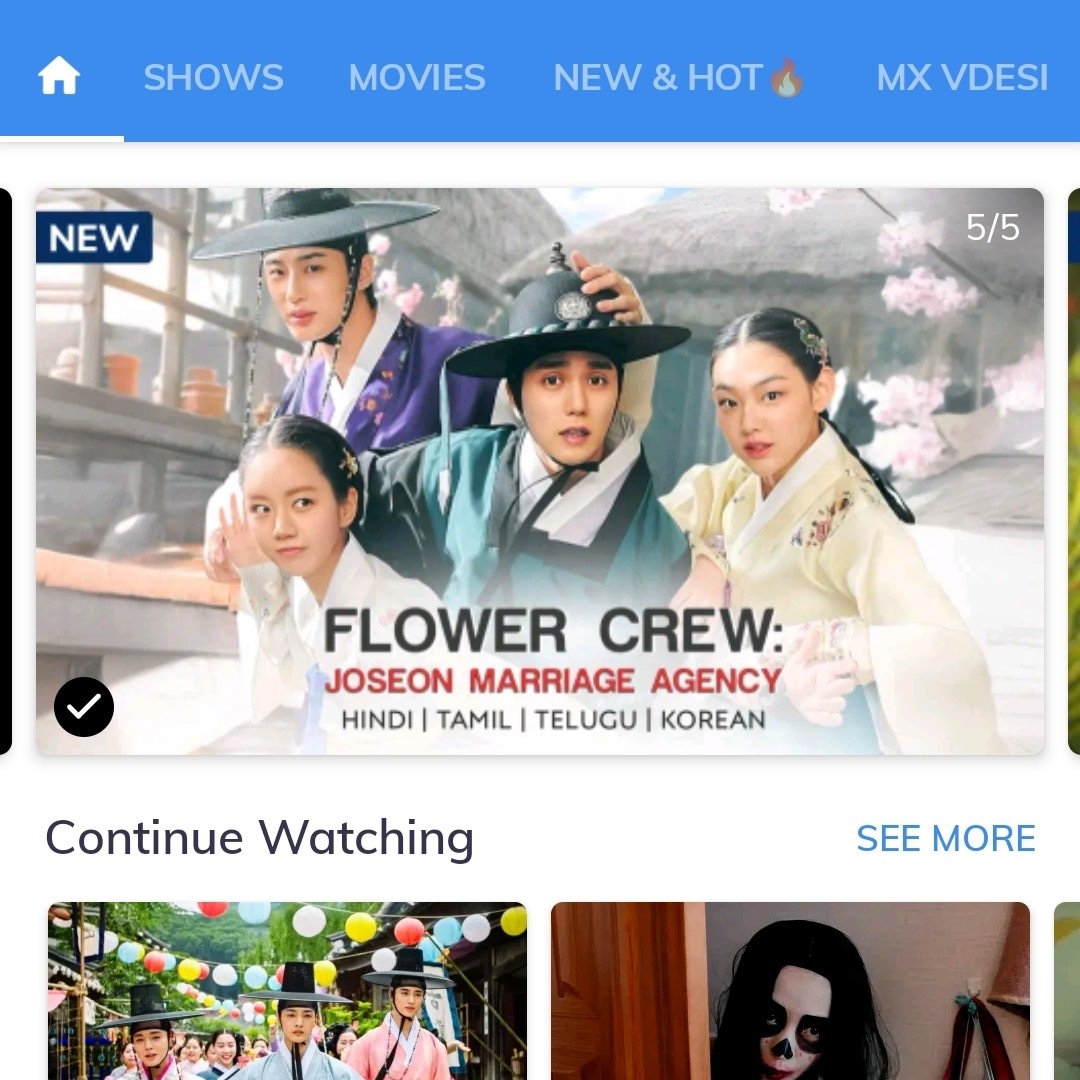The width and height of the screenshot is (1080, 1080).
Task: Tap See More for Continue Watching
Action: tap(945, 838)
